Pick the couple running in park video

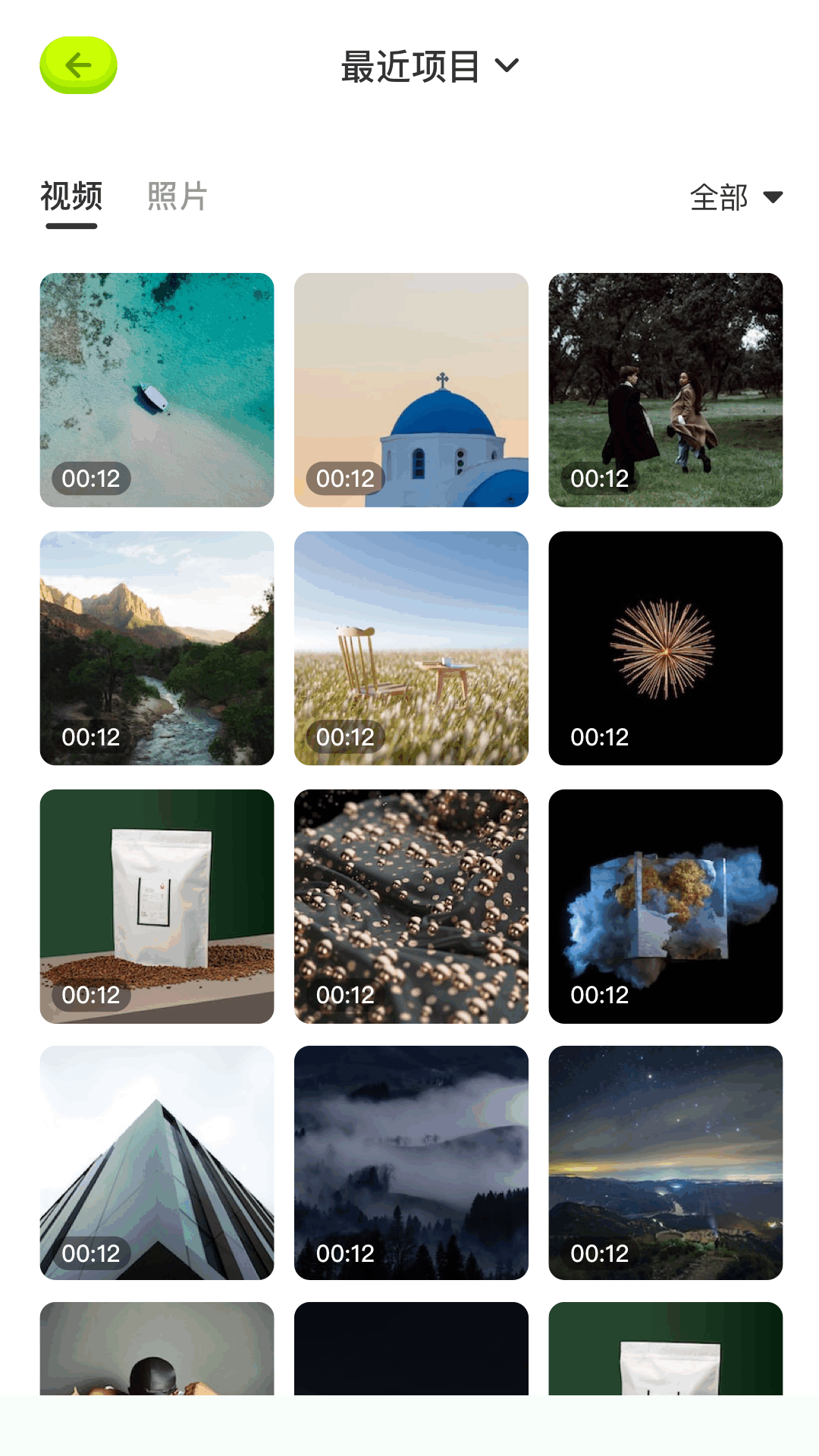coord(665,390)
